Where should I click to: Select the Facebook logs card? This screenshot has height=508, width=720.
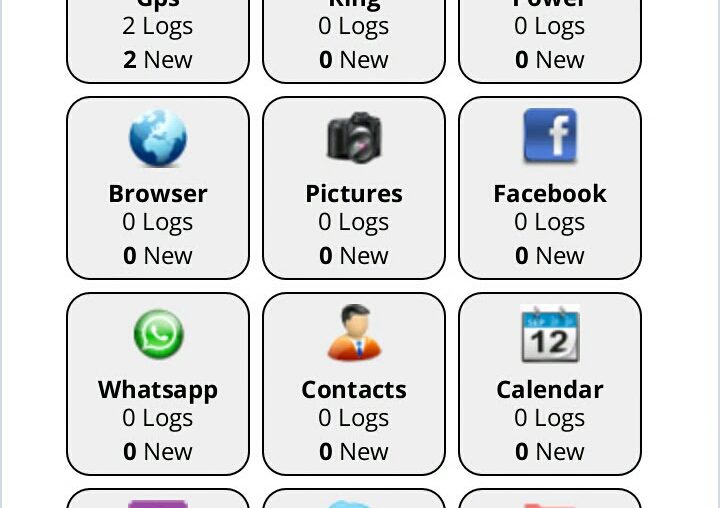(x=550, y=188)
